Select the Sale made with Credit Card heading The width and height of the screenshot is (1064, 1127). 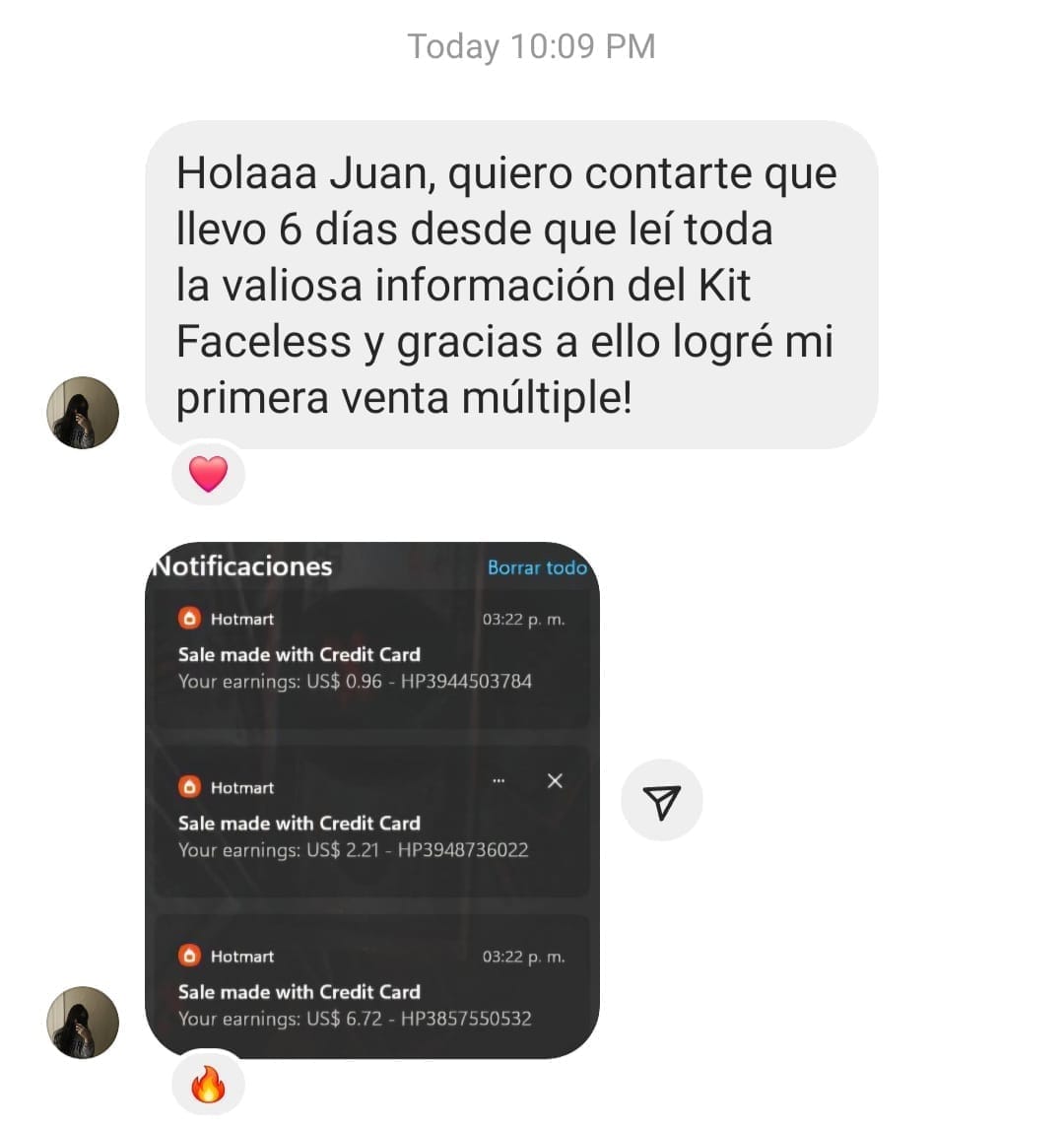click(x=299, y=654)
